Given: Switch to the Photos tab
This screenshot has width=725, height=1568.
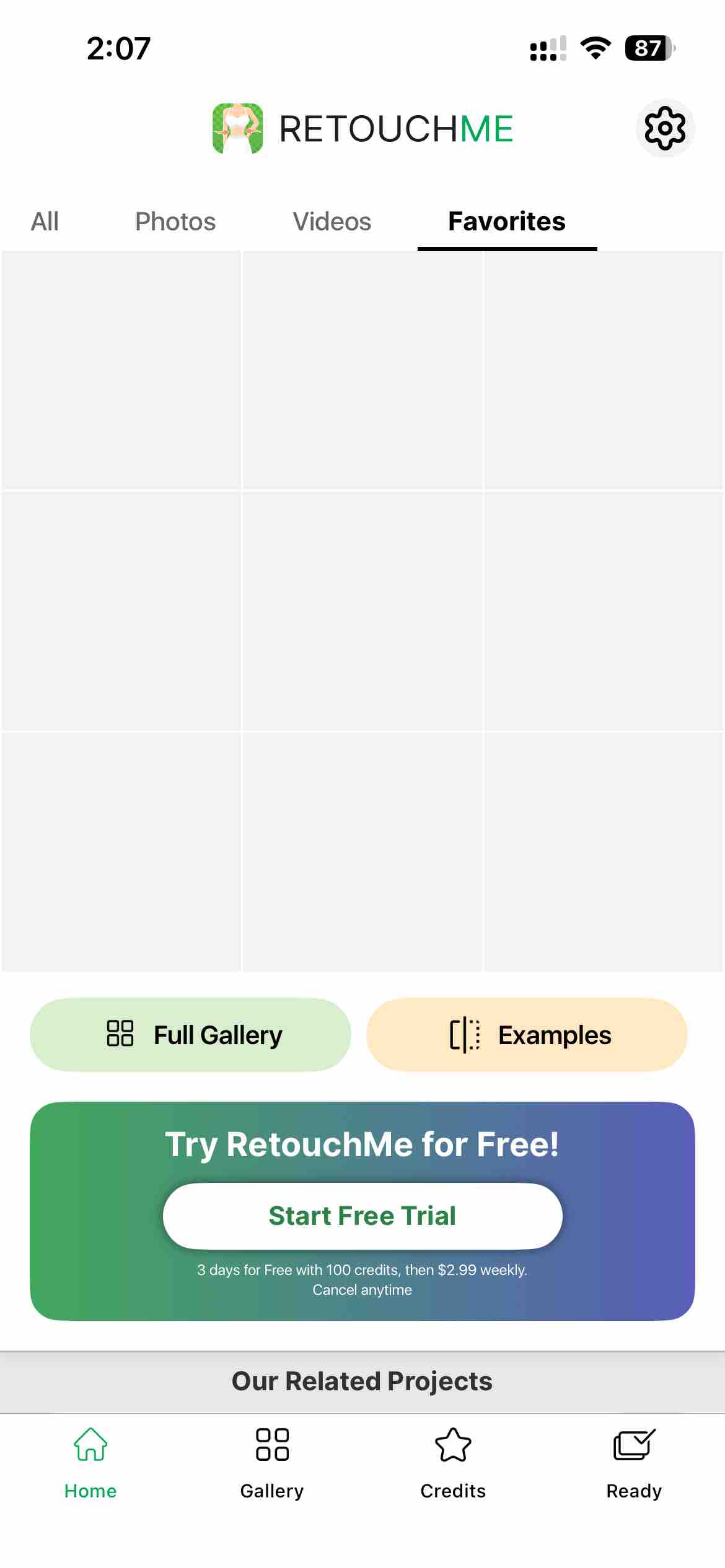Looking at the screenshot, I should pos(175,222).
